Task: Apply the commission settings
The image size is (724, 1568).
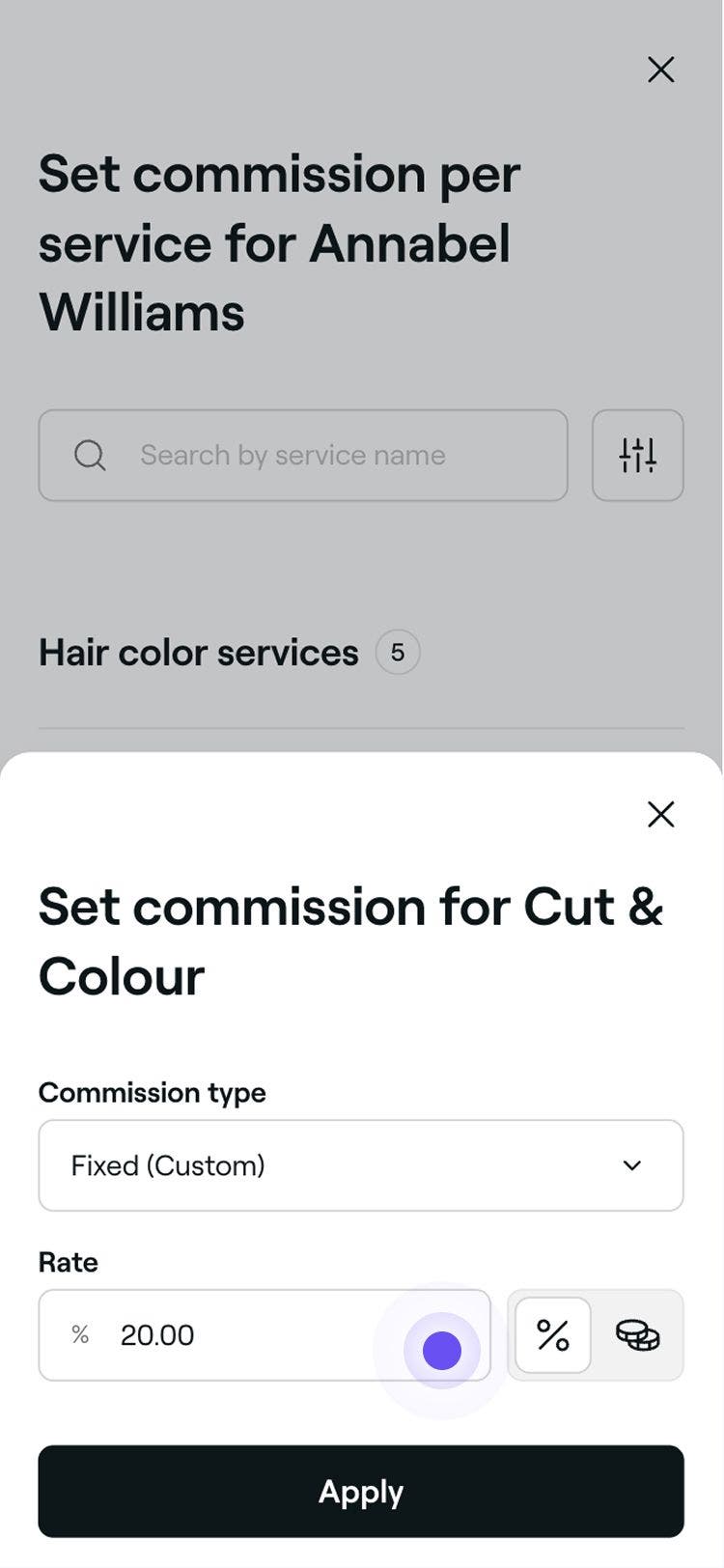Action: click(x=361, y=1492)
